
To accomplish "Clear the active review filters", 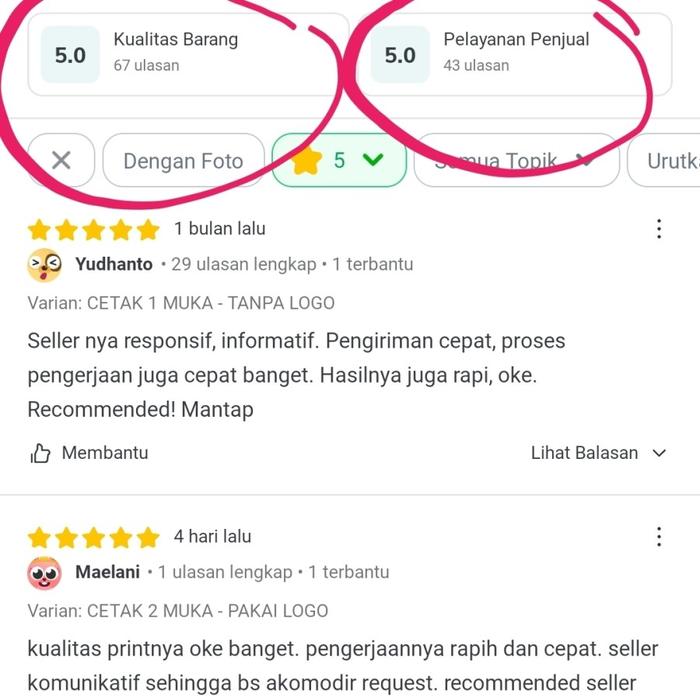I will coord(61,161).
